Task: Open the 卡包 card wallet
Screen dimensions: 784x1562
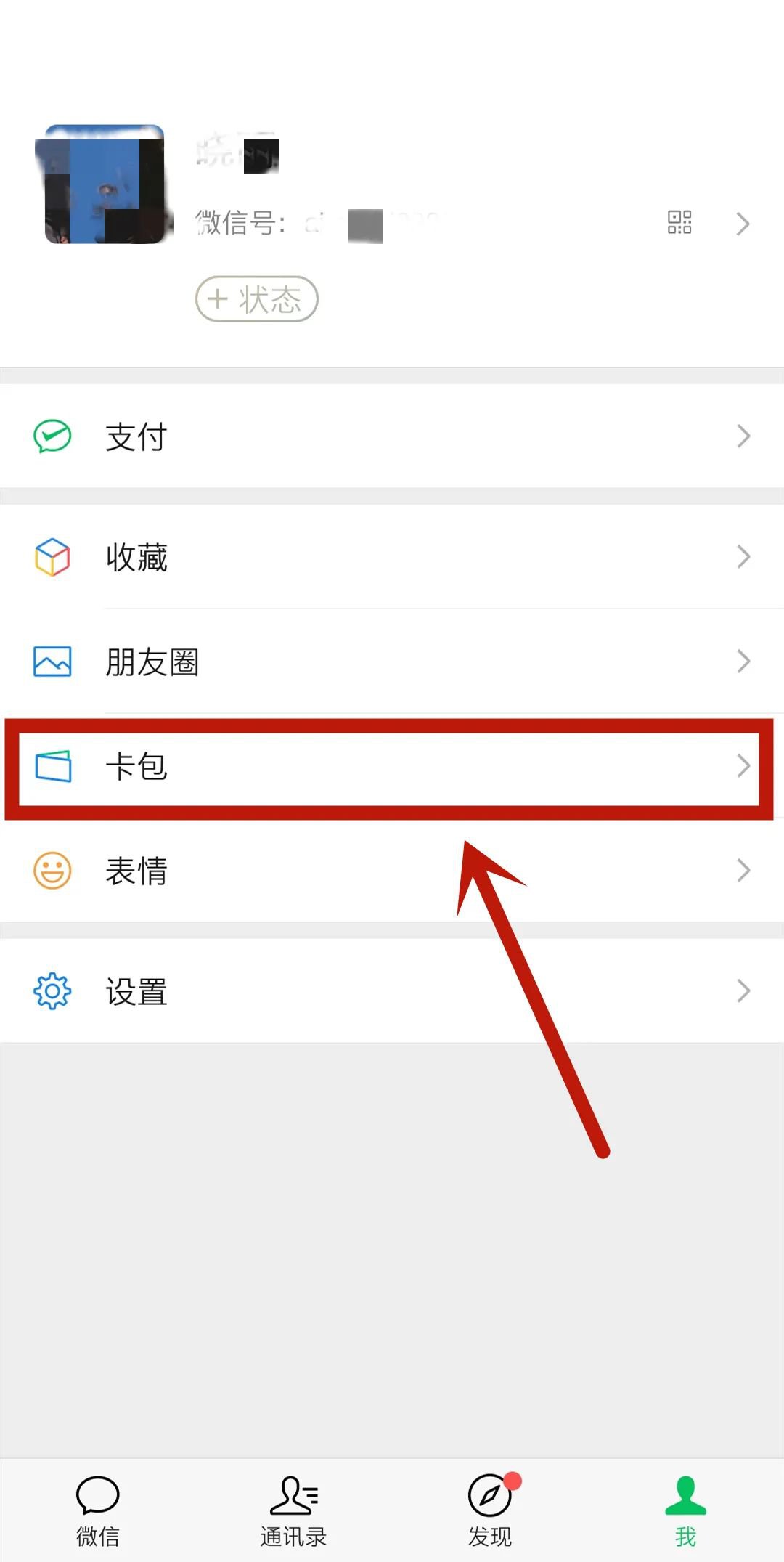Action: [x=392, y=766]
